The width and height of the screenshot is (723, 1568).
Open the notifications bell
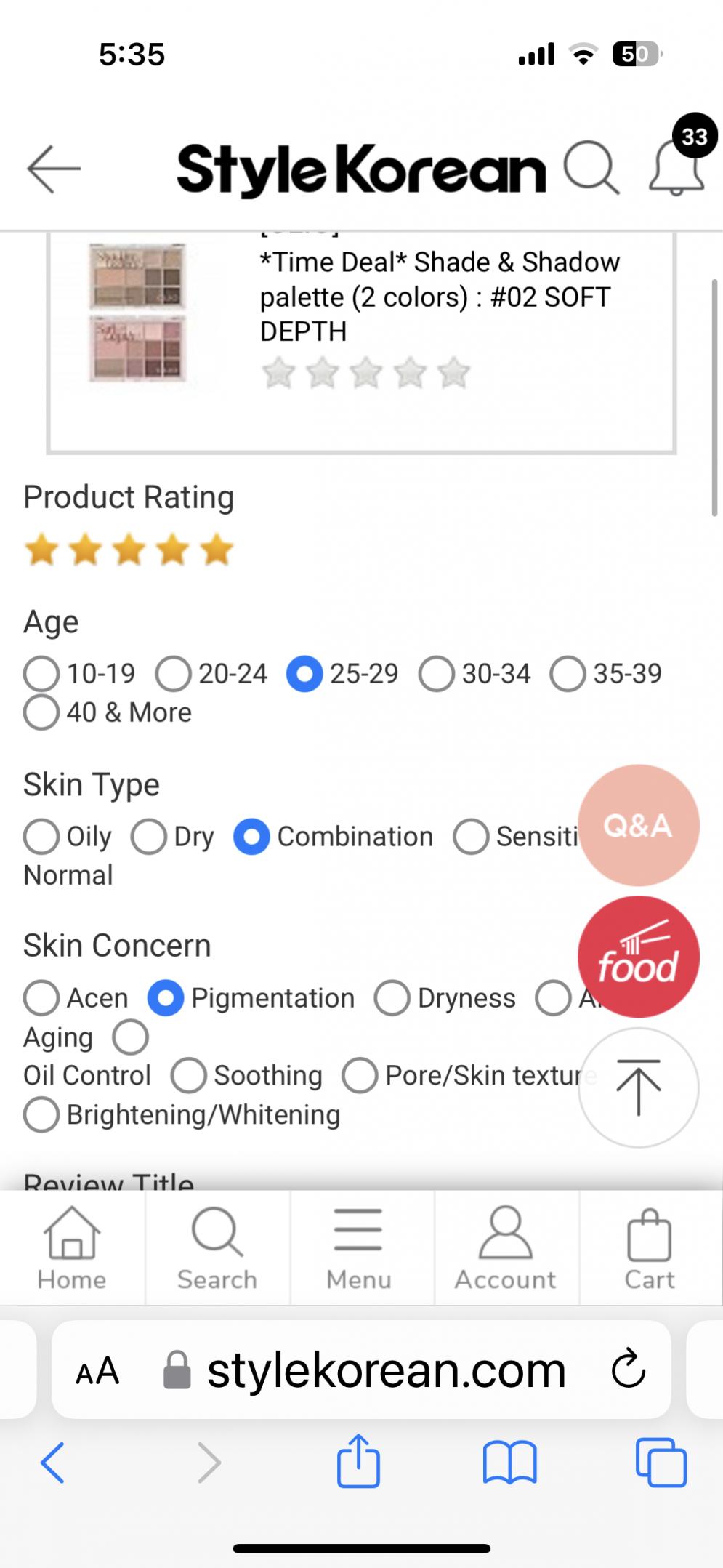click(x=676, y=169)
